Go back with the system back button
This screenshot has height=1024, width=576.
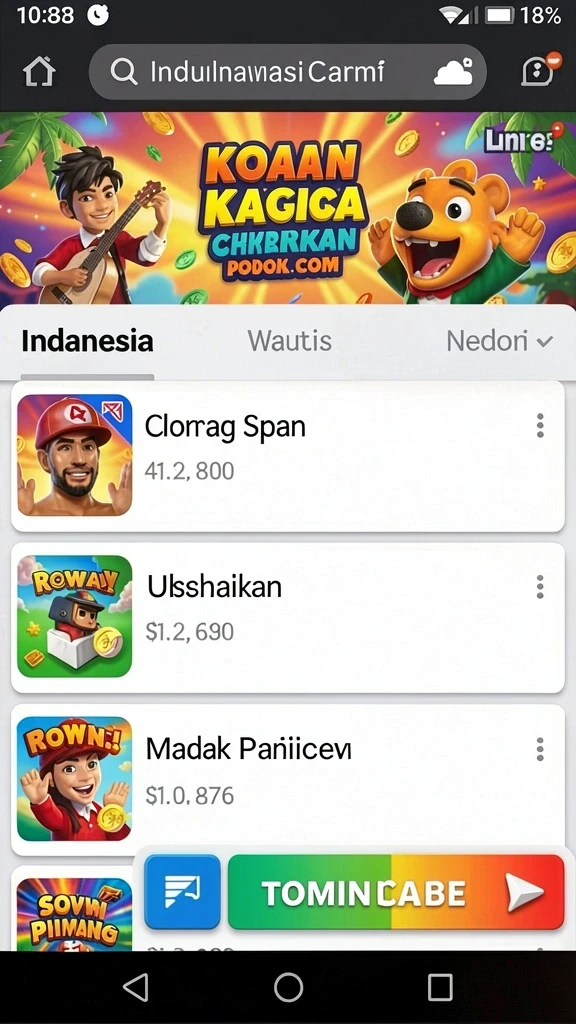pos(136,987)
